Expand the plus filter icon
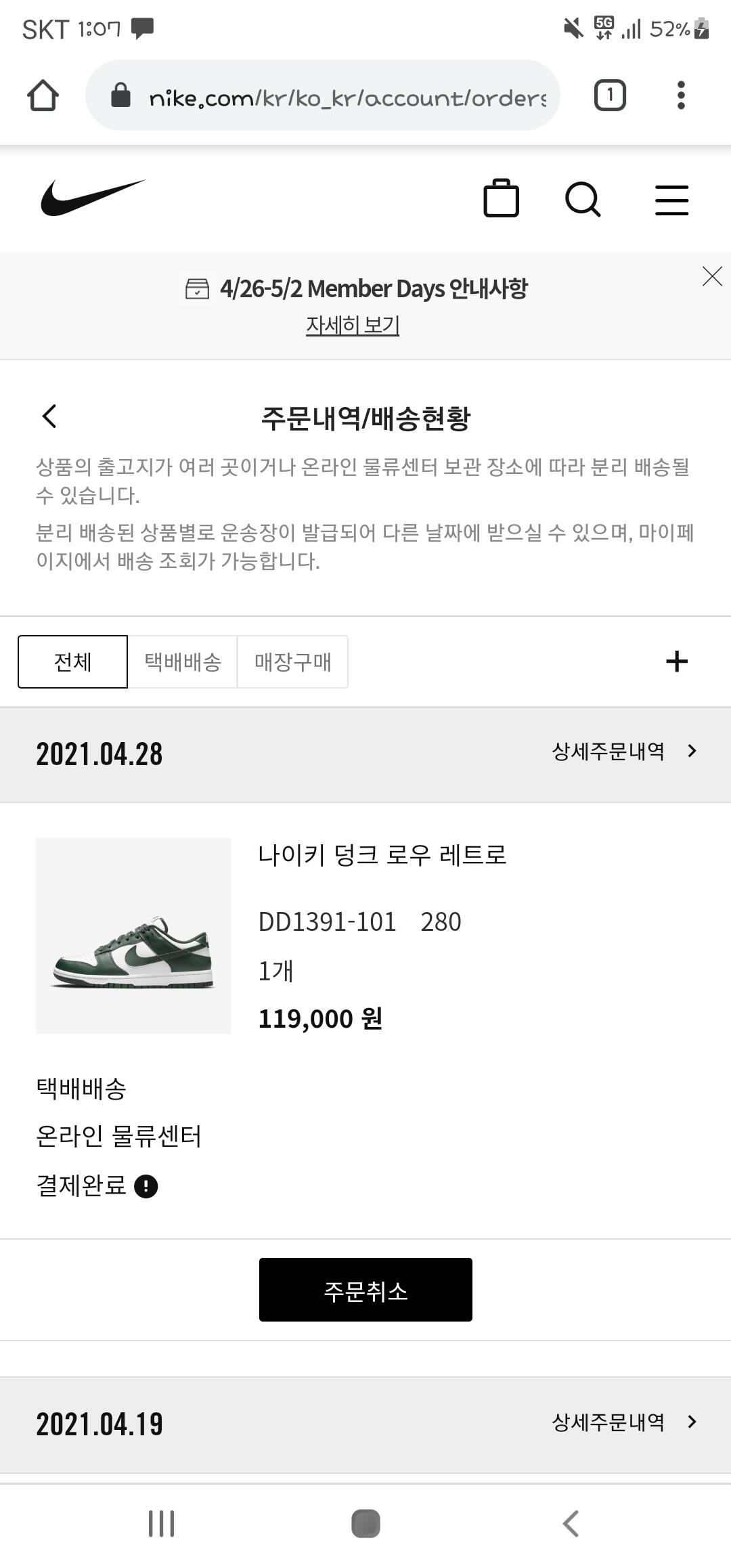Viewport: 731px width, 1568px height. coord(677,661)
